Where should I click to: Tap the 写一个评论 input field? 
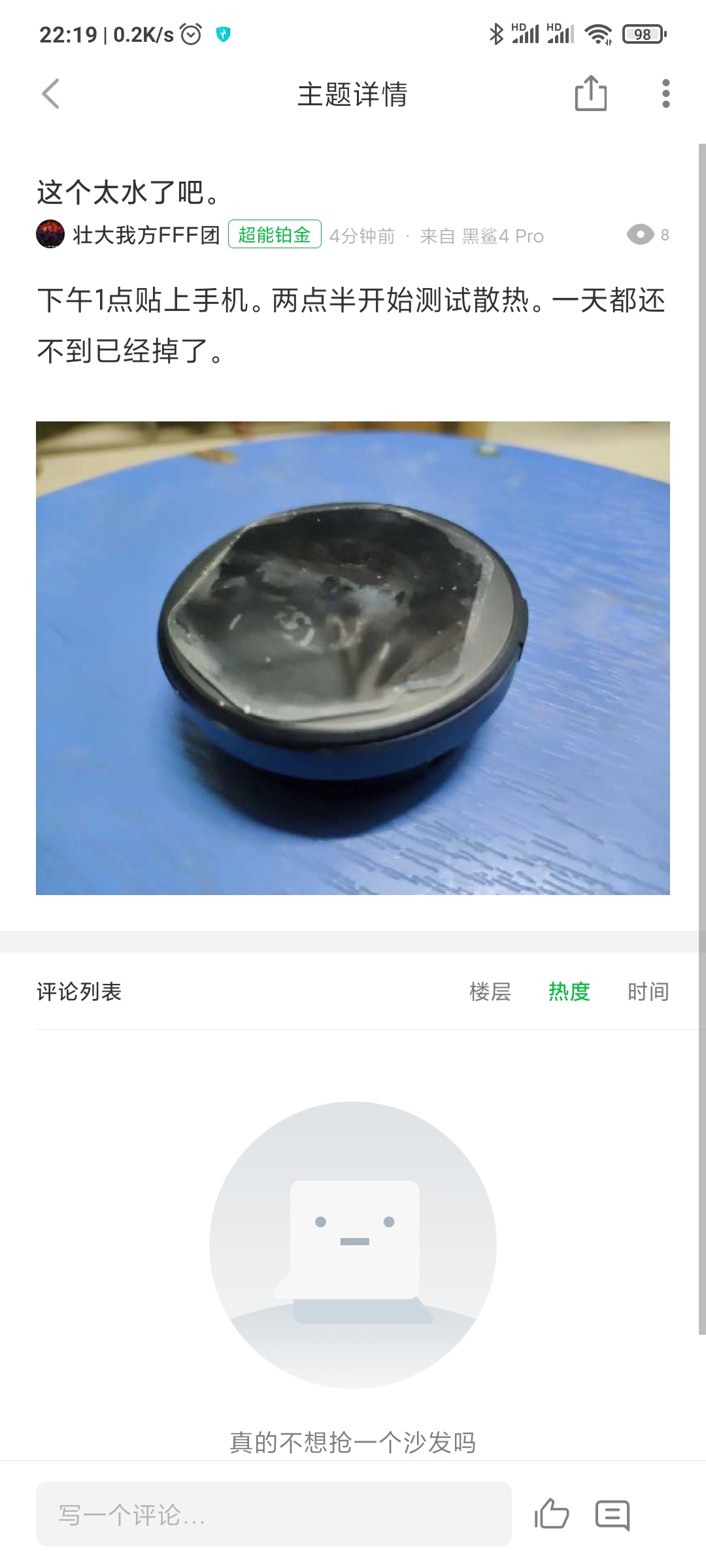[274, 1514]
